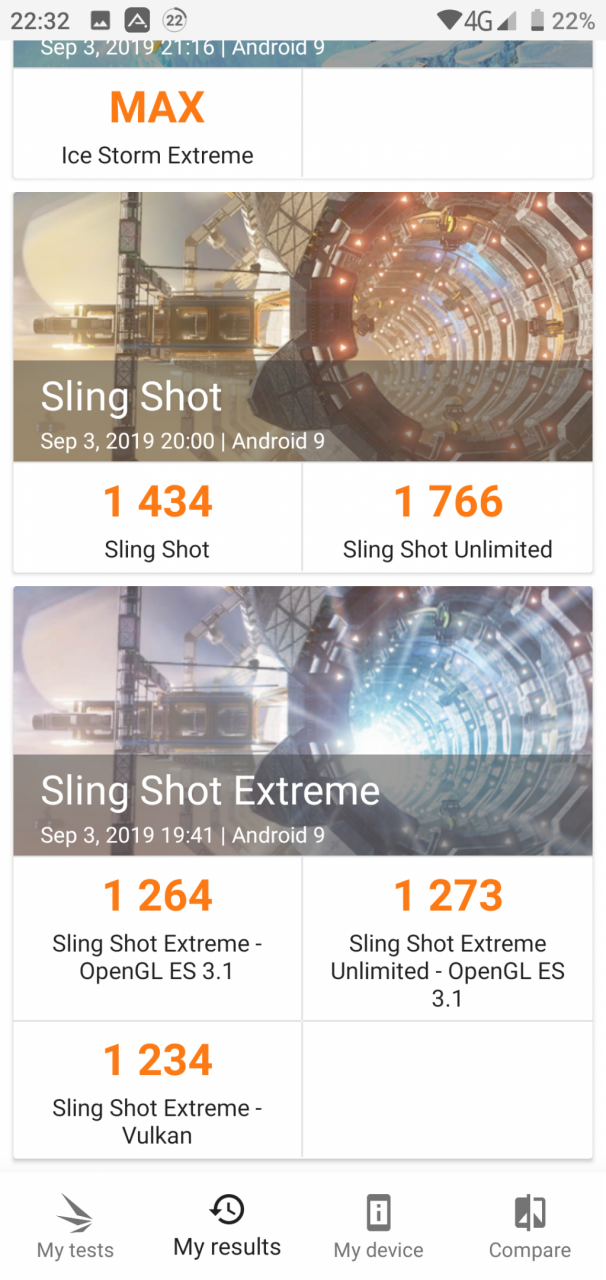The height and width of the screenshot is (1280, 606).
Task: Open the 1 234 Vulkan score
Action: point(157,1090)
